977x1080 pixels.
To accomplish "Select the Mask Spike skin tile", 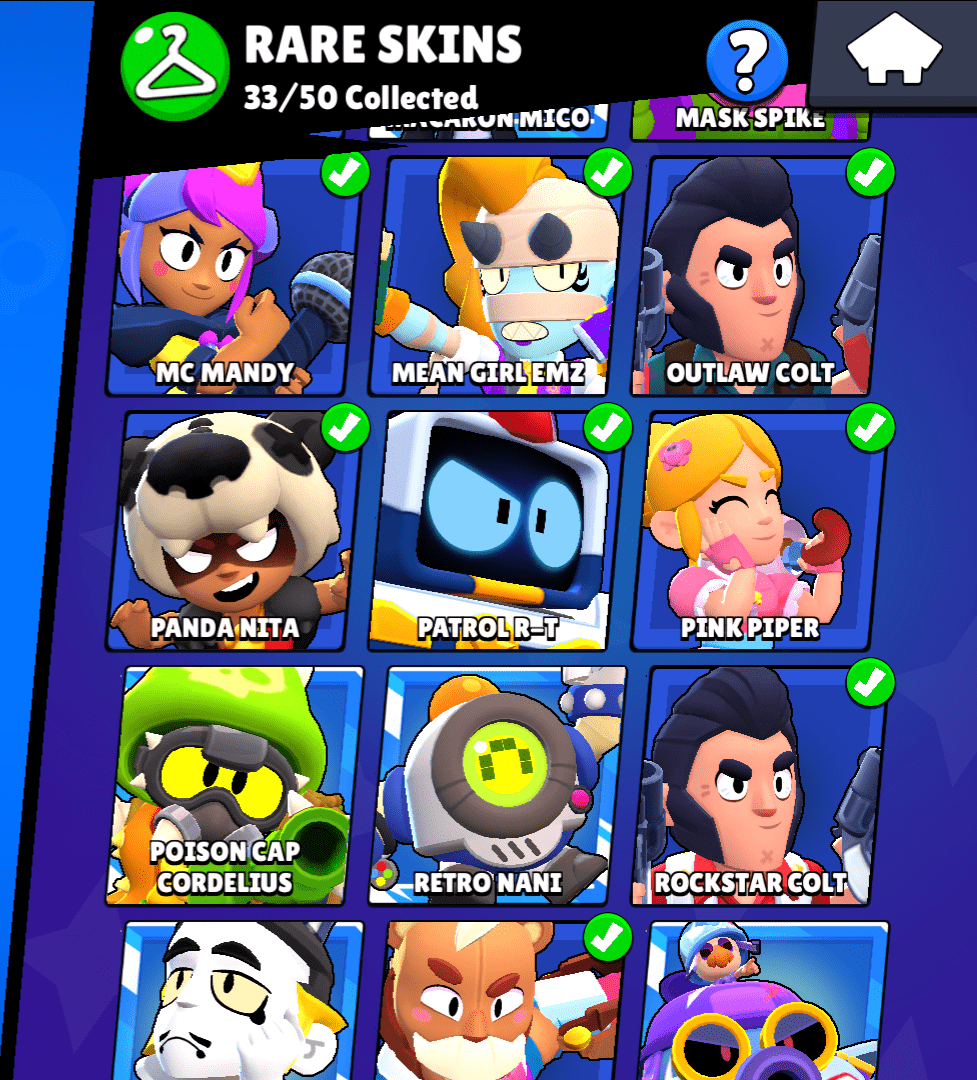I will click(750, 120).
